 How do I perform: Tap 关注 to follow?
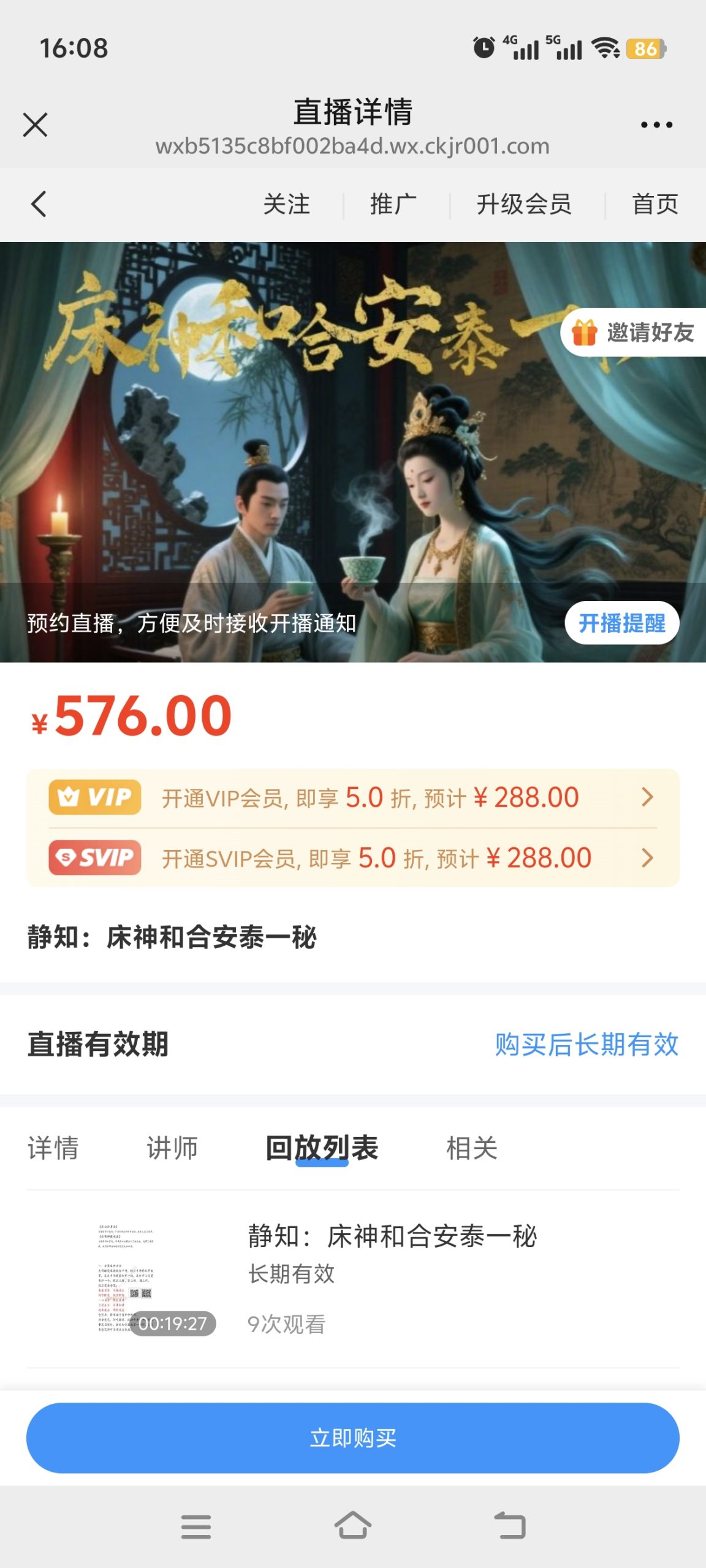pyautogui.click(x=286, y=204)
